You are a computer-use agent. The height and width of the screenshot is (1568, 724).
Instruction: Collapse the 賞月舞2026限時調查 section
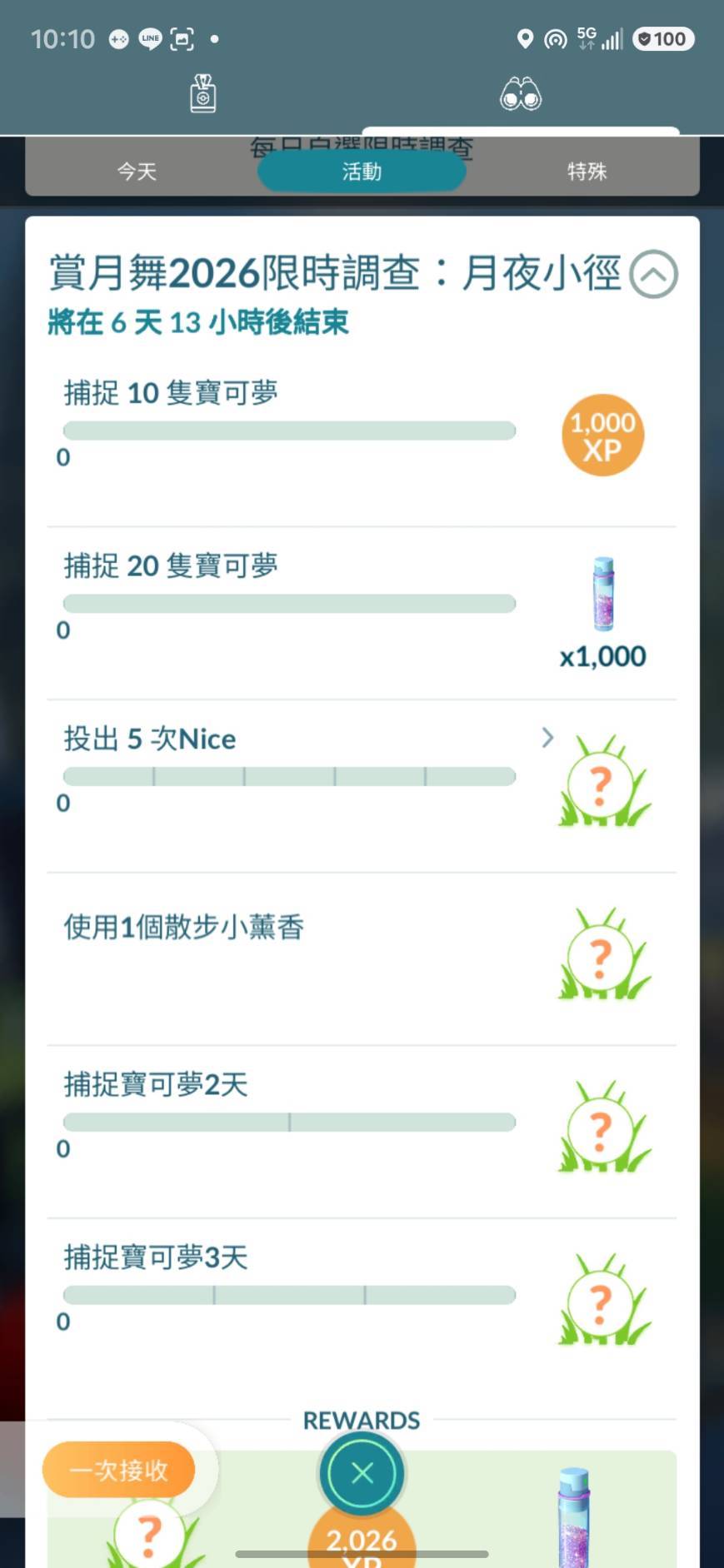point(654,274)
